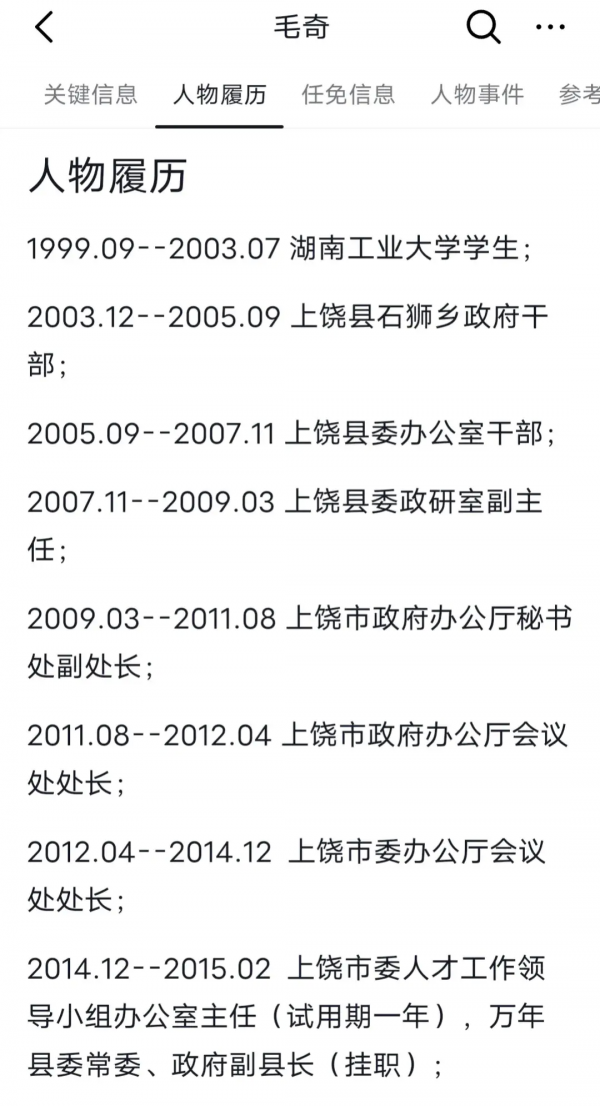600x1106 pixels.
Task: Switch to the 任免信息 tab
Action: (348, 95)
